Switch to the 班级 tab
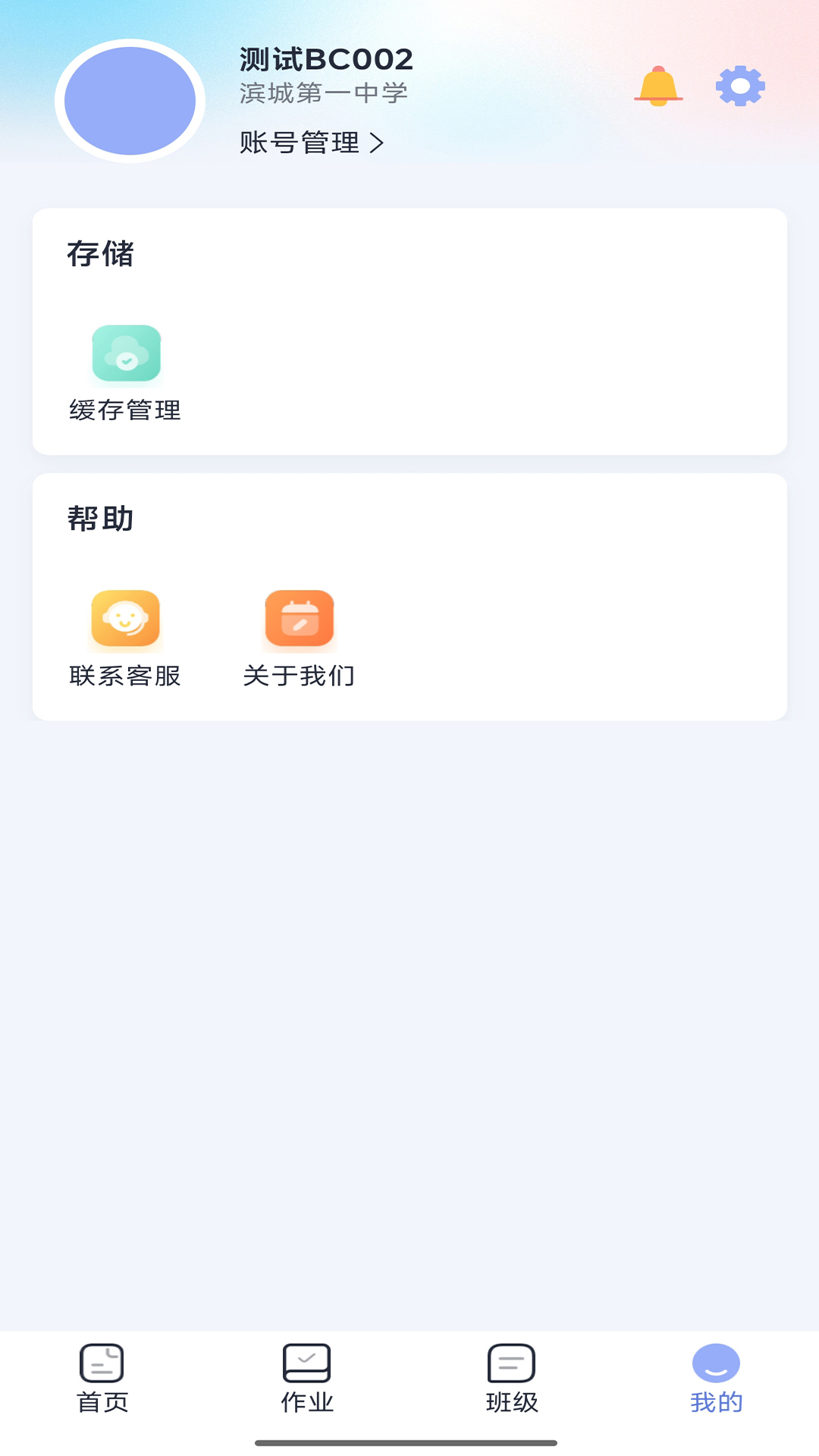Viewport: 819px width, 1456px height. (512, 1379)
